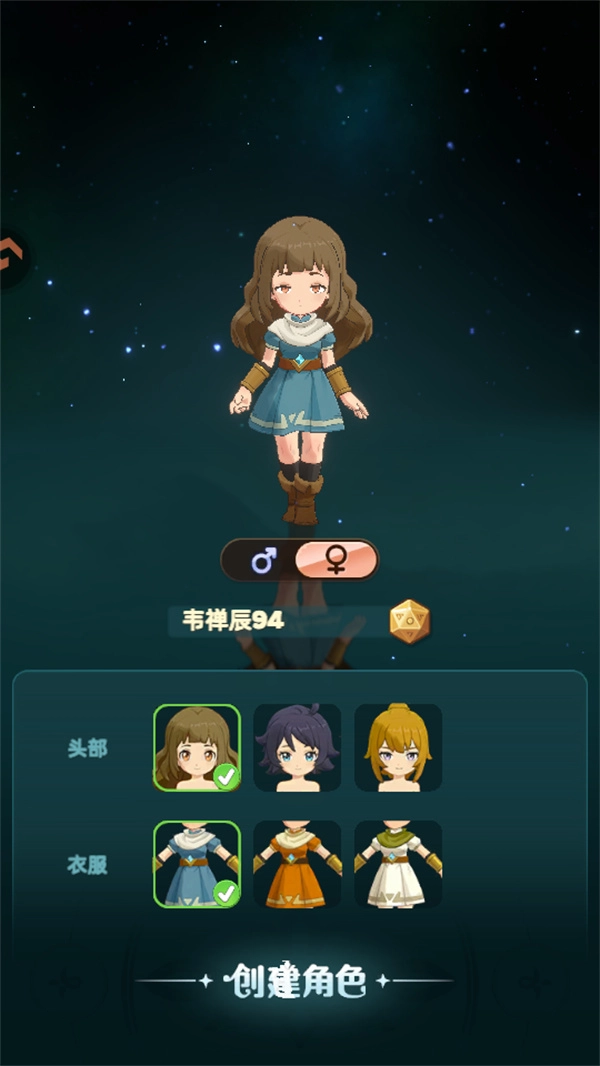Roll the dice for a random name

click(409, 621)
